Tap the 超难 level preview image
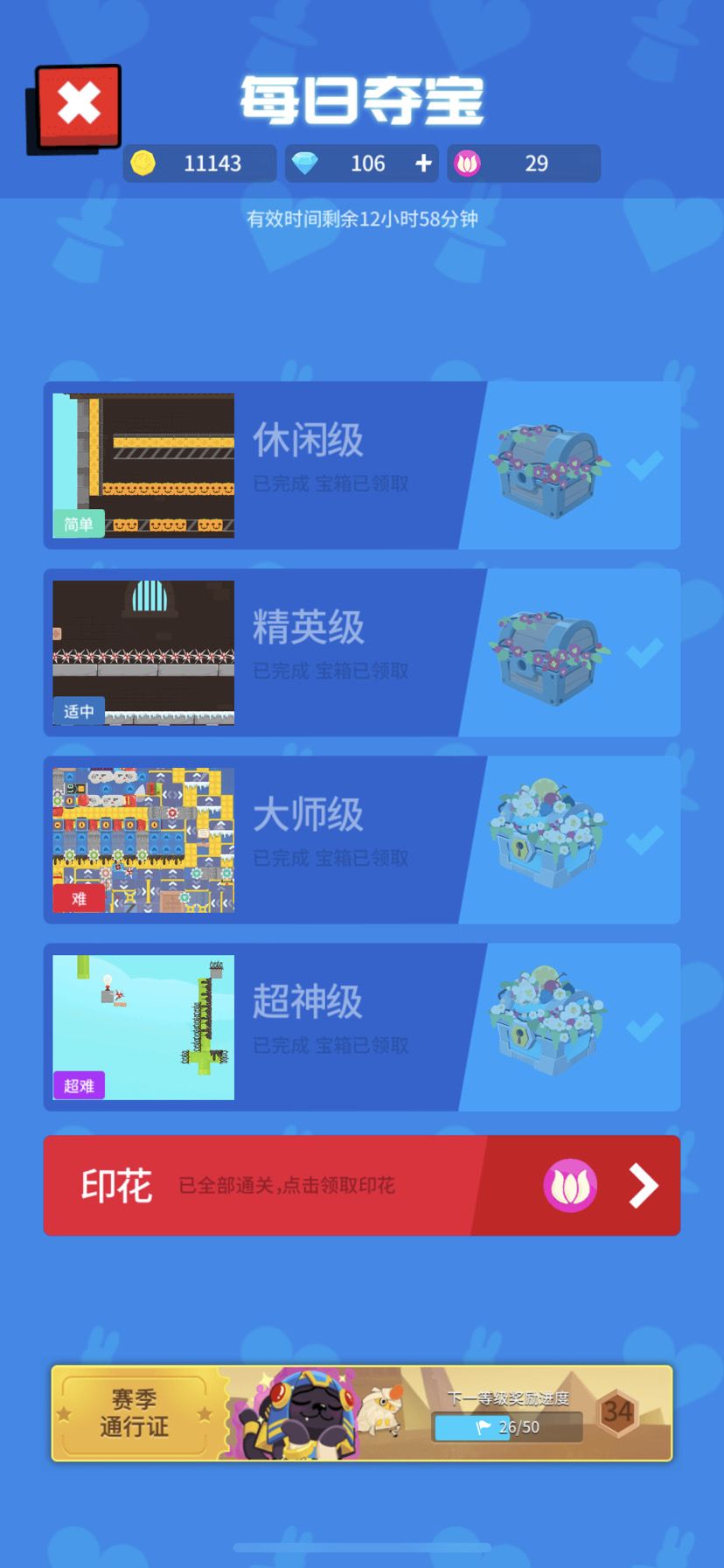 click(x=143, y=1026)
